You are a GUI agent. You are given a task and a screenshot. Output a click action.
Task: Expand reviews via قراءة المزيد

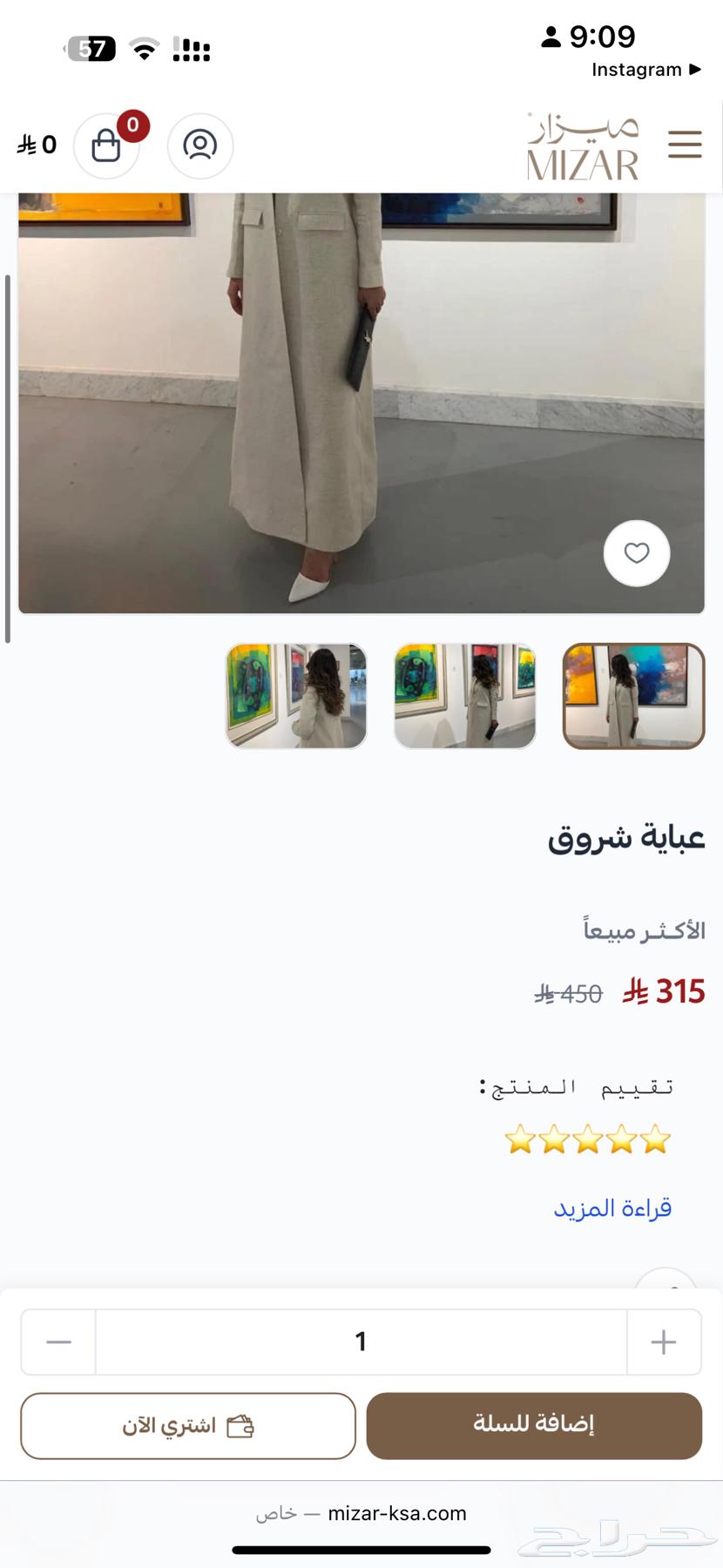612,1208
